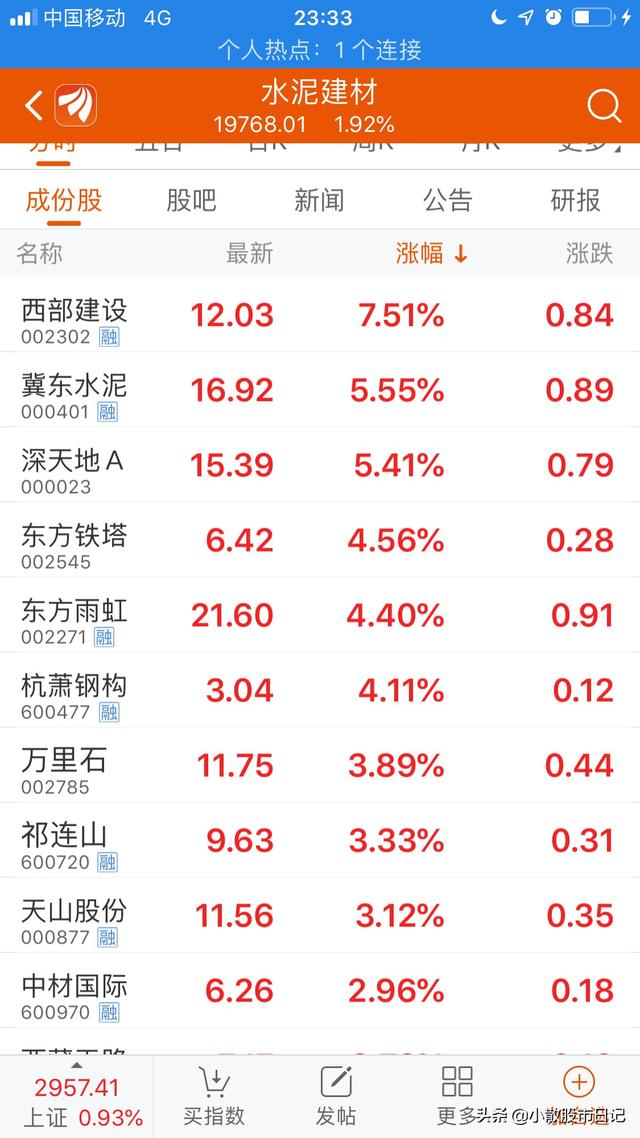Go back using the header arrow

pyautogui.click(x=34, y=105)
